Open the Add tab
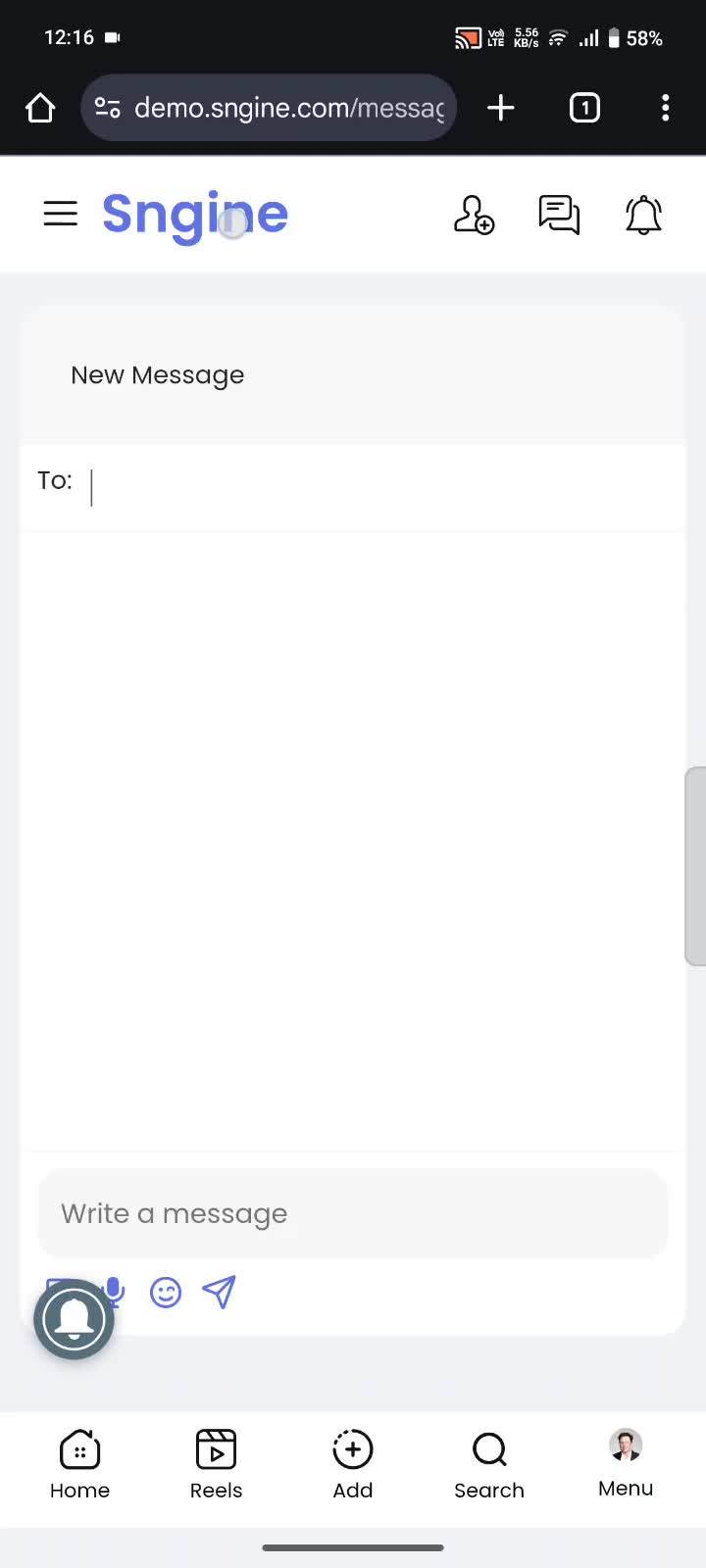Image resolution: width=706 pixels, height=1568 pixels. pyautogui.click(x=353, y=1464)
